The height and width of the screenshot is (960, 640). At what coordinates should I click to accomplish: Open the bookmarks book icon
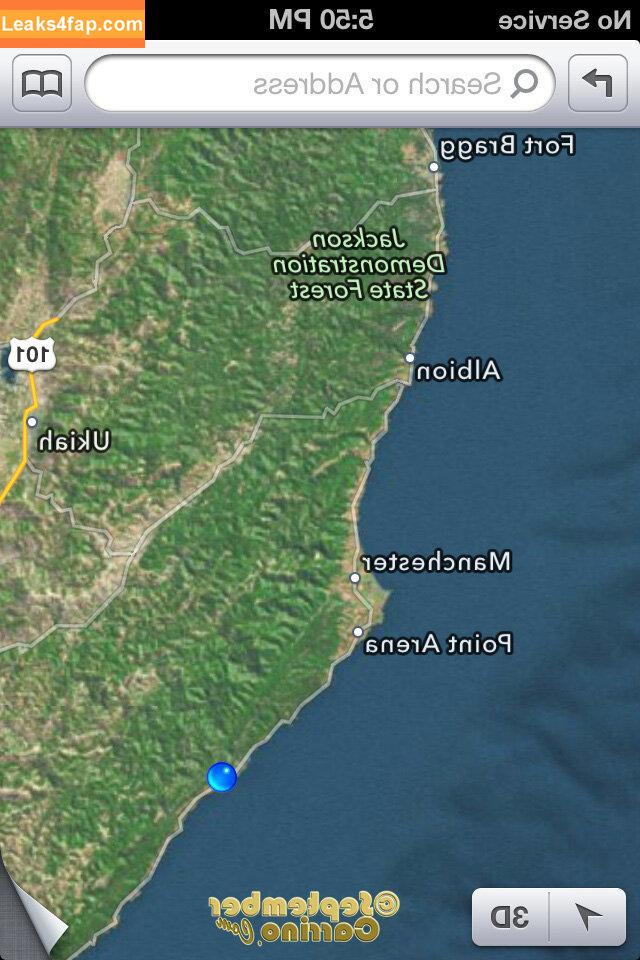tap(42, 83)
